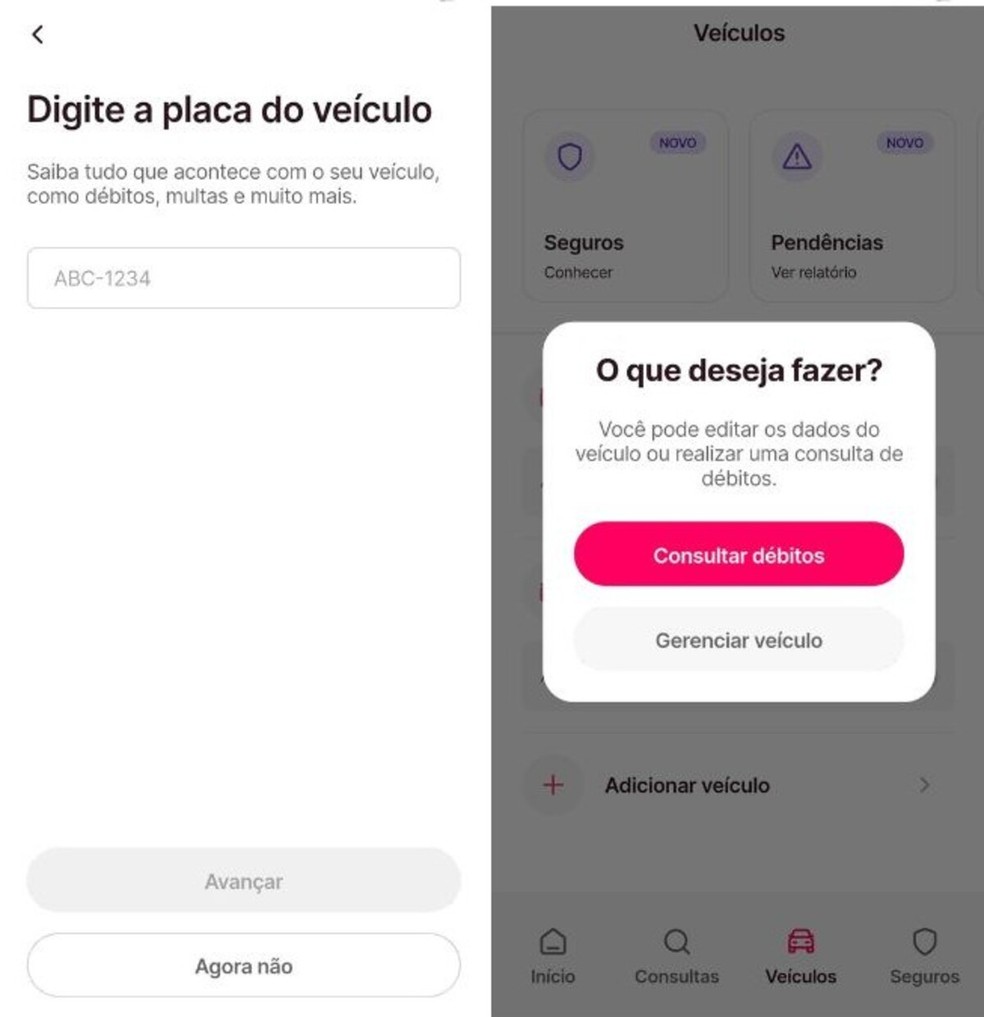Select the Seguros shield icon

568,158
